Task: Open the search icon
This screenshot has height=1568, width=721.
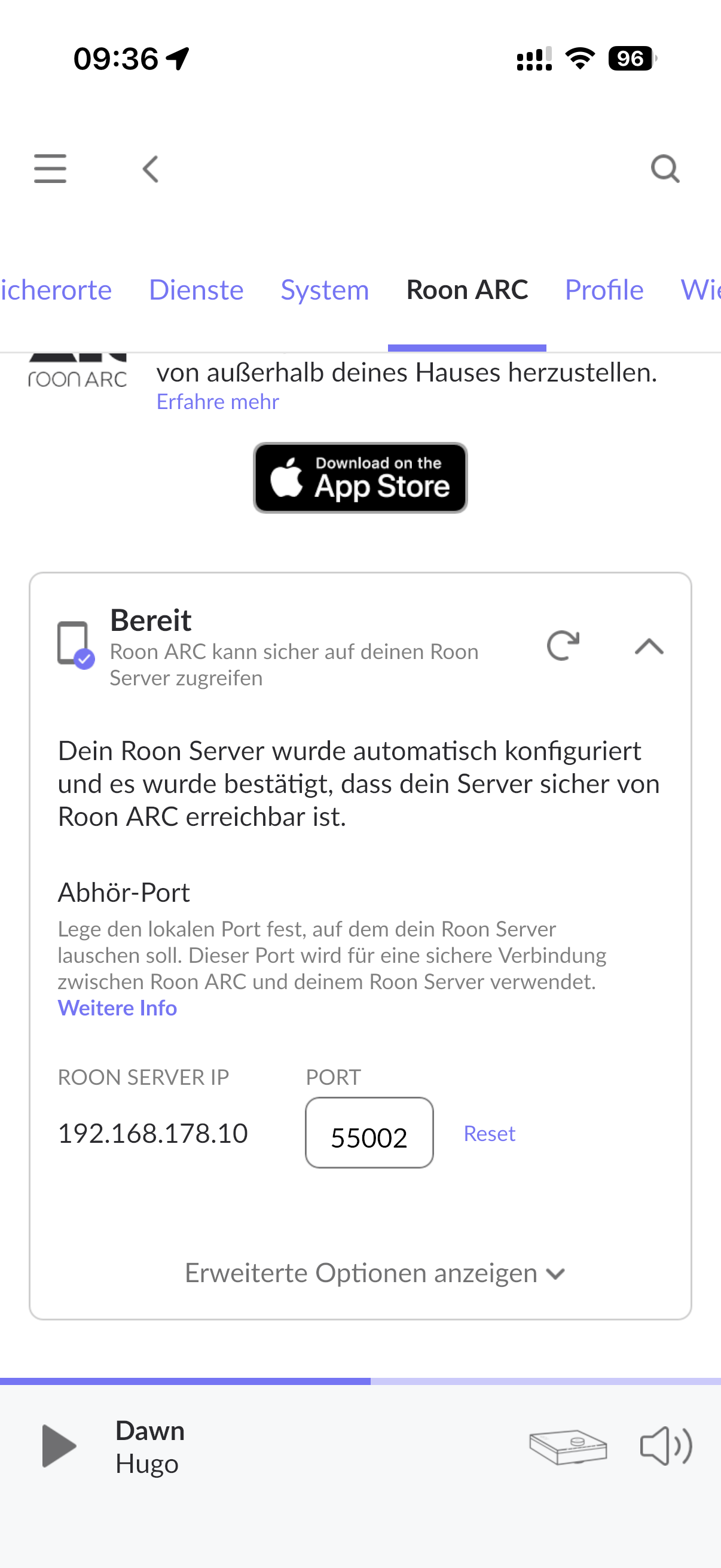Action: tap(665, 169)
